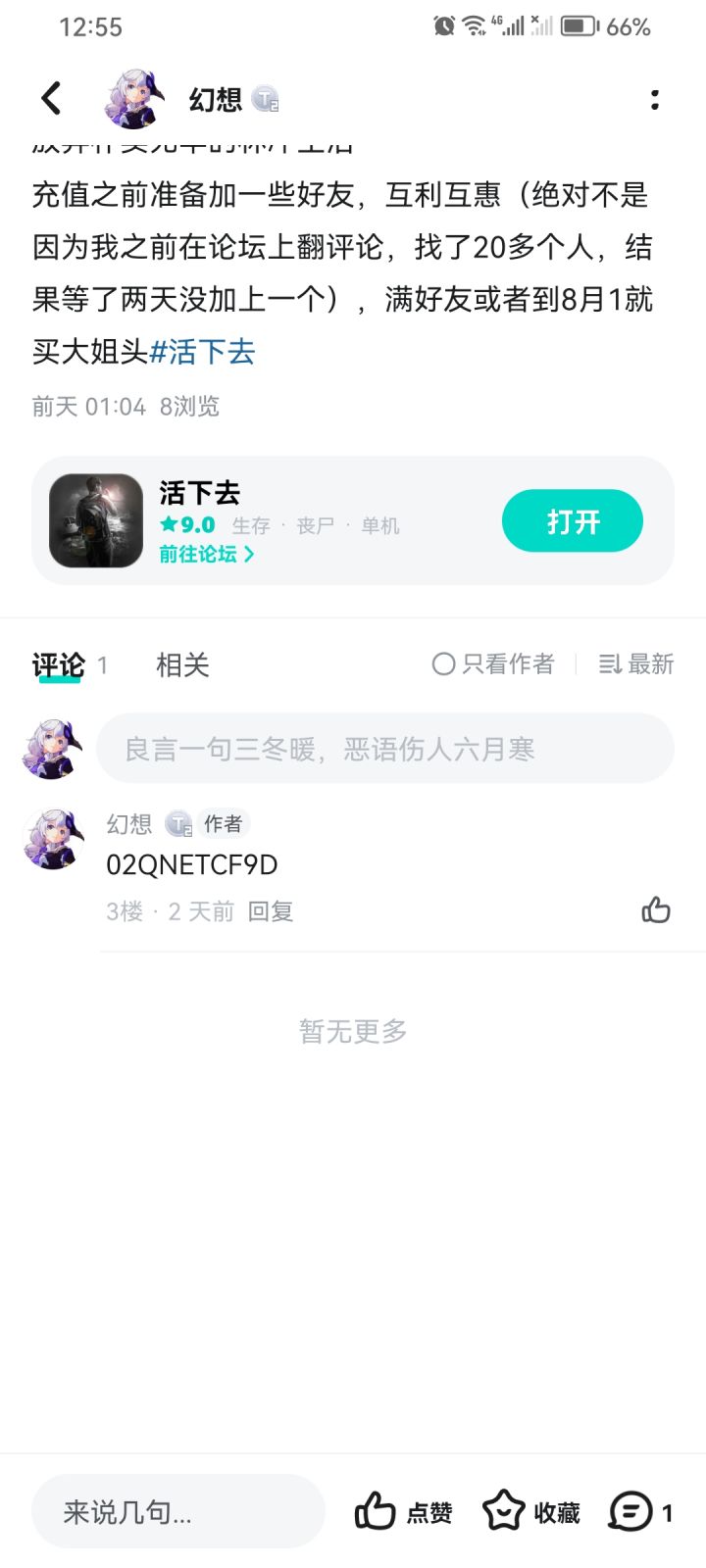Go to 前往论坛 forum link

(206, 555)
